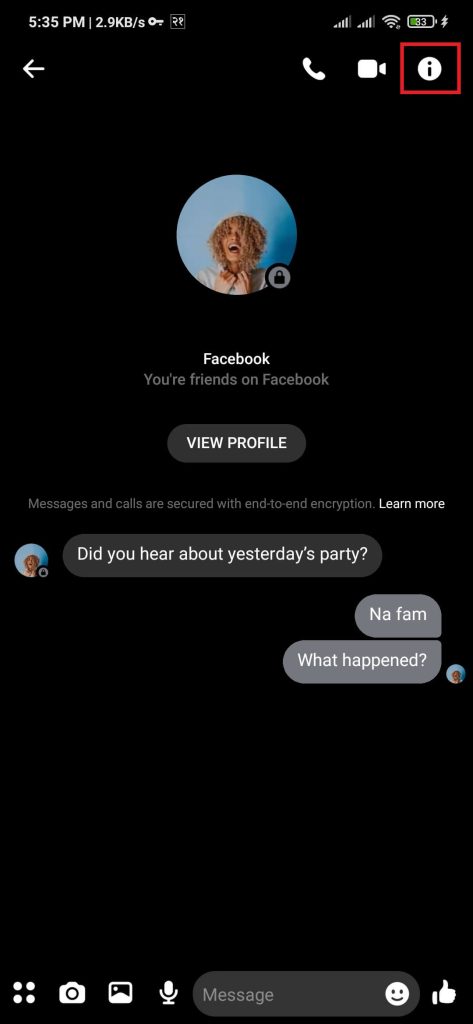Send a thumbs-up like

click(444, 993)
